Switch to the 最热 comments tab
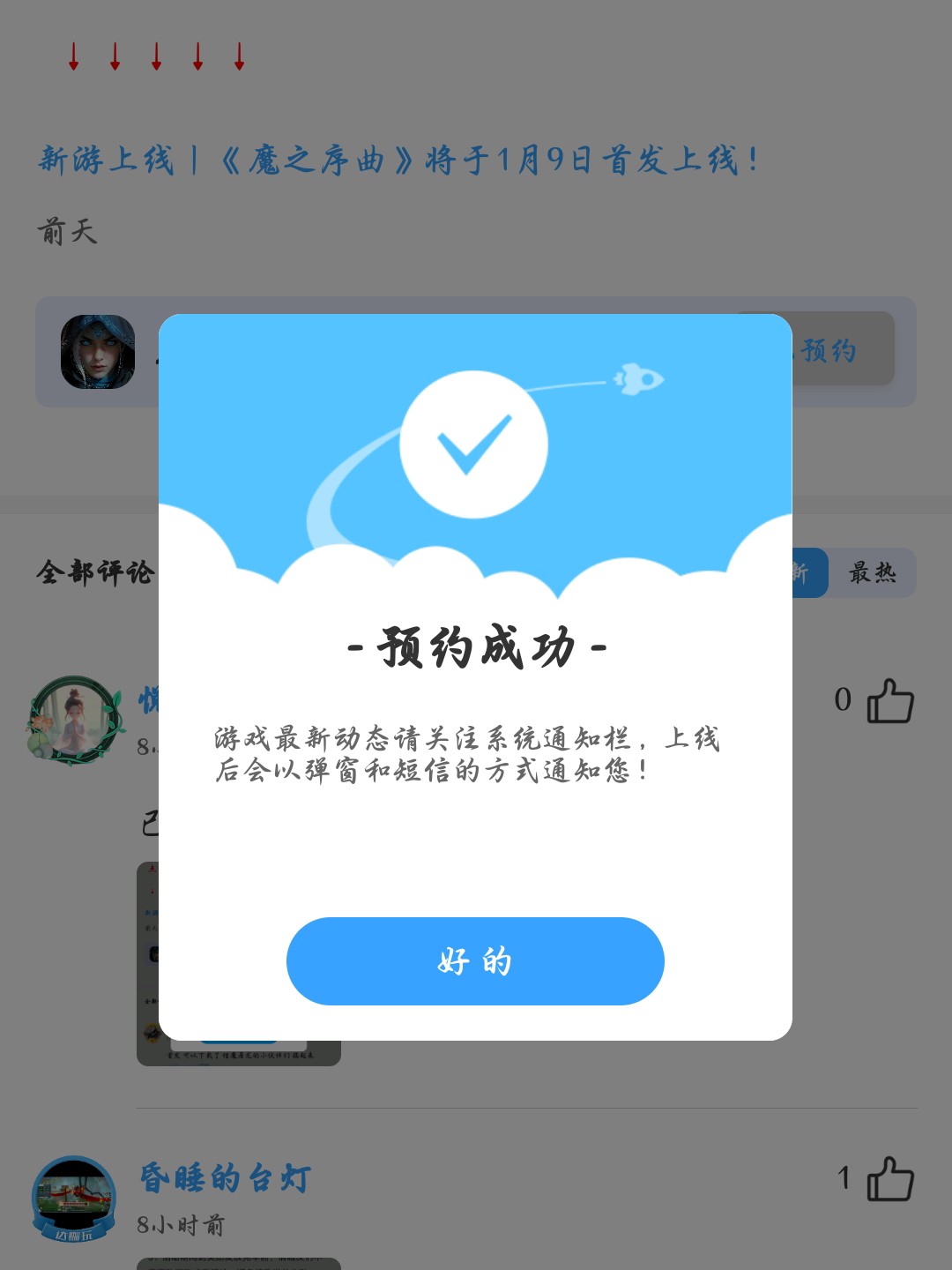This screenshot has height=1270, width=952. 872,573
